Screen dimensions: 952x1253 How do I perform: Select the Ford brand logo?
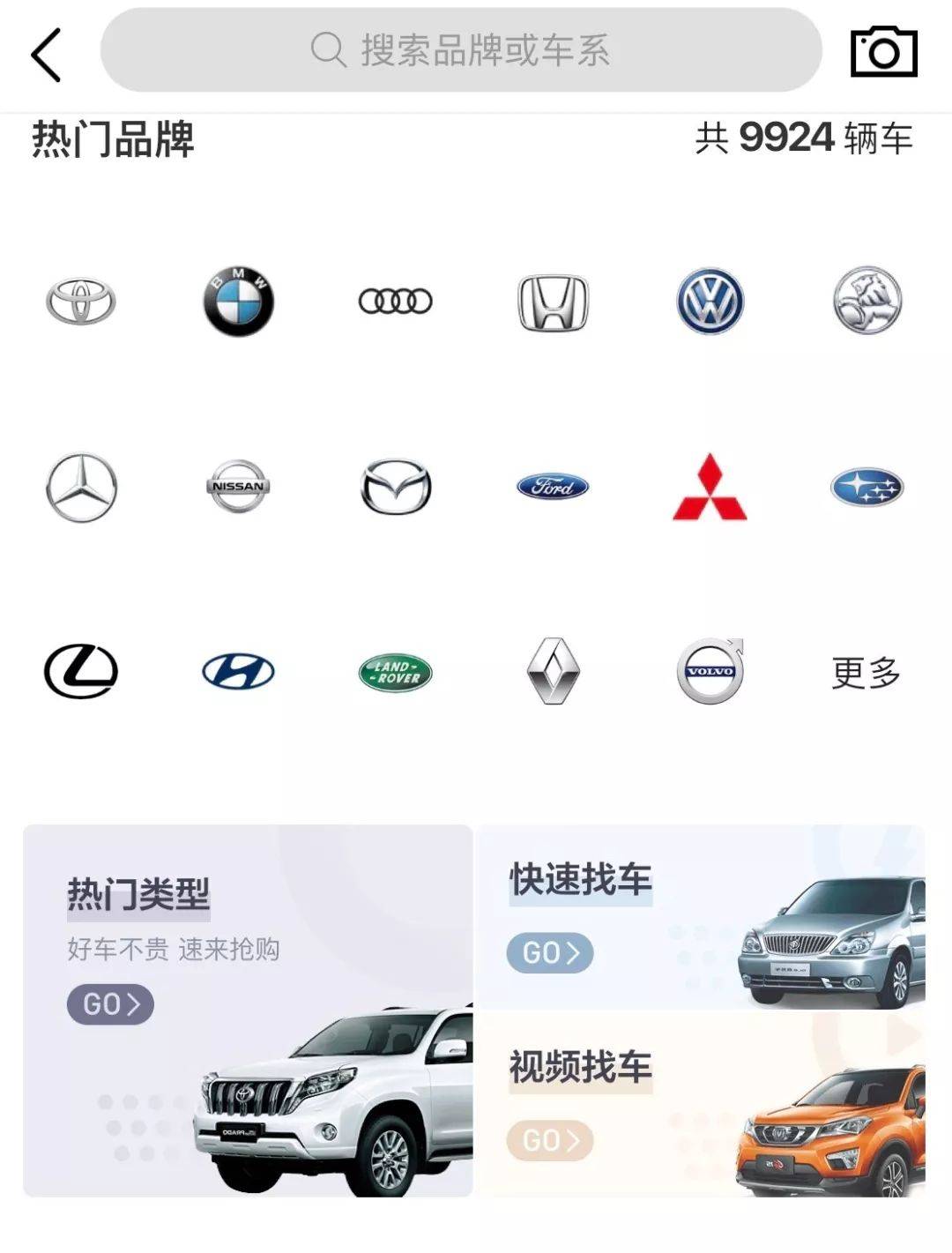[553, 487]
